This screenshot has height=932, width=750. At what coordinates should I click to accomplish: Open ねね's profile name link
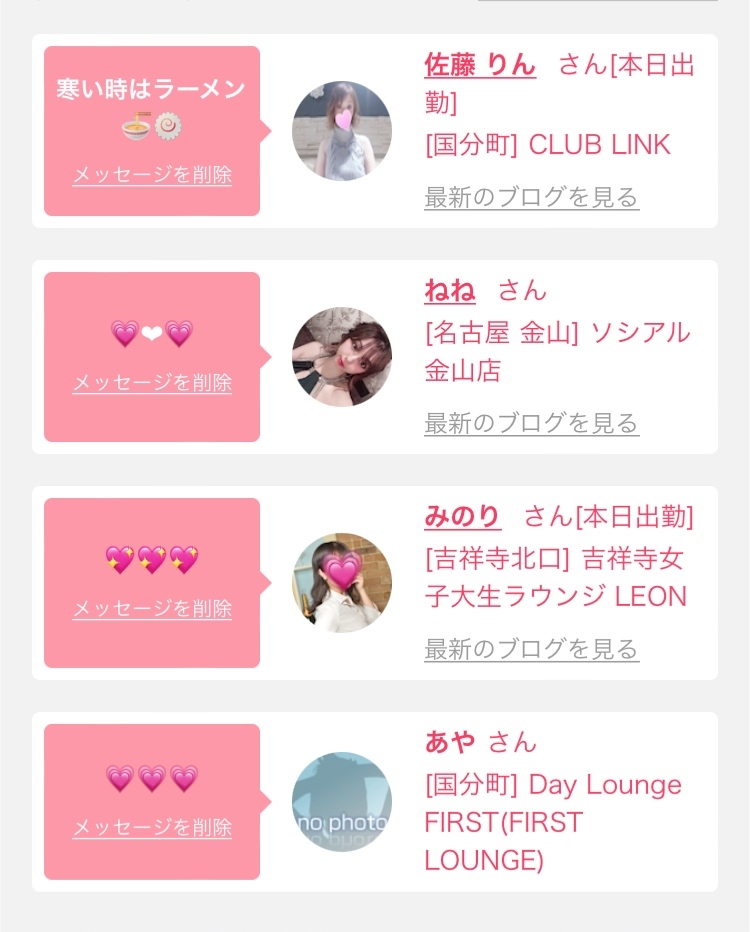point(450,291)
